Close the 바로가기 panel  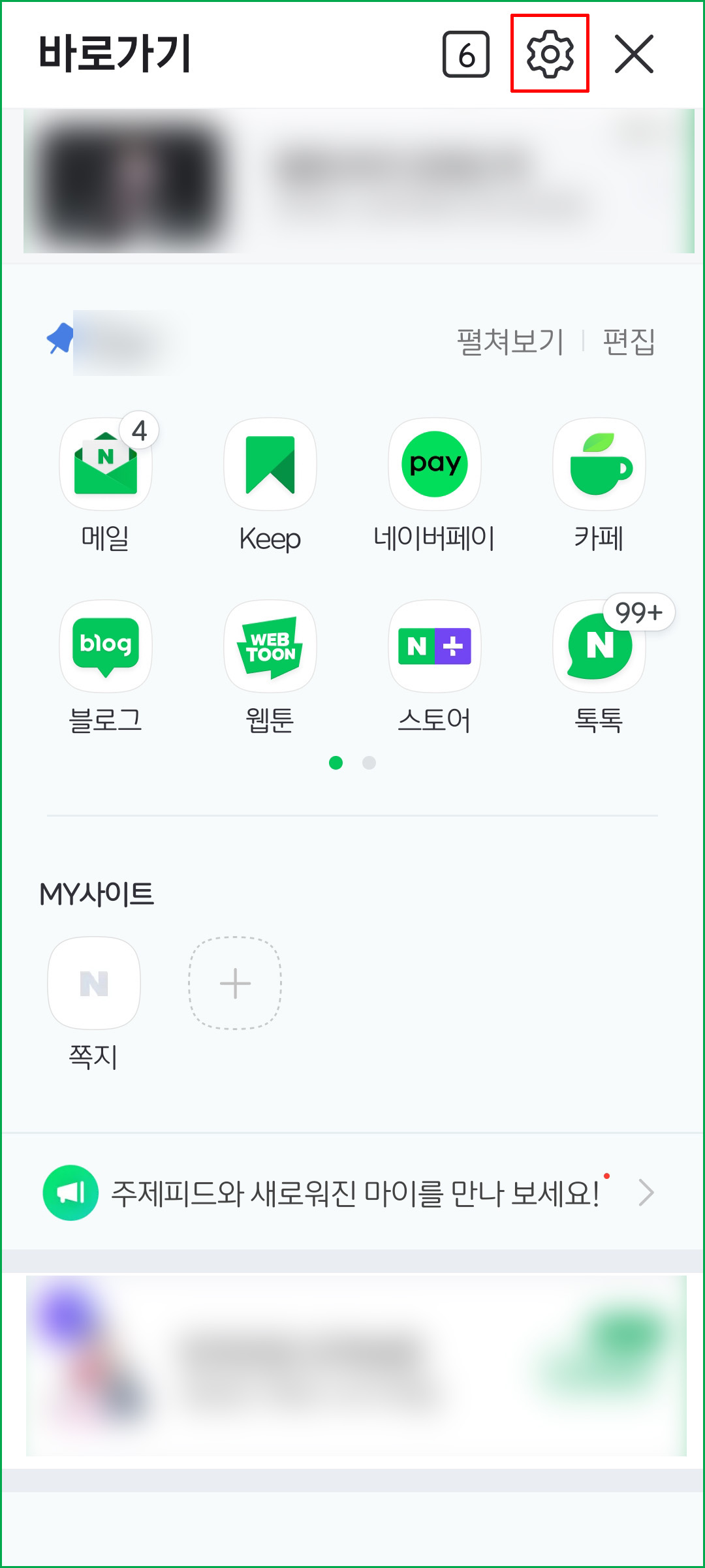tap(634, 54)
